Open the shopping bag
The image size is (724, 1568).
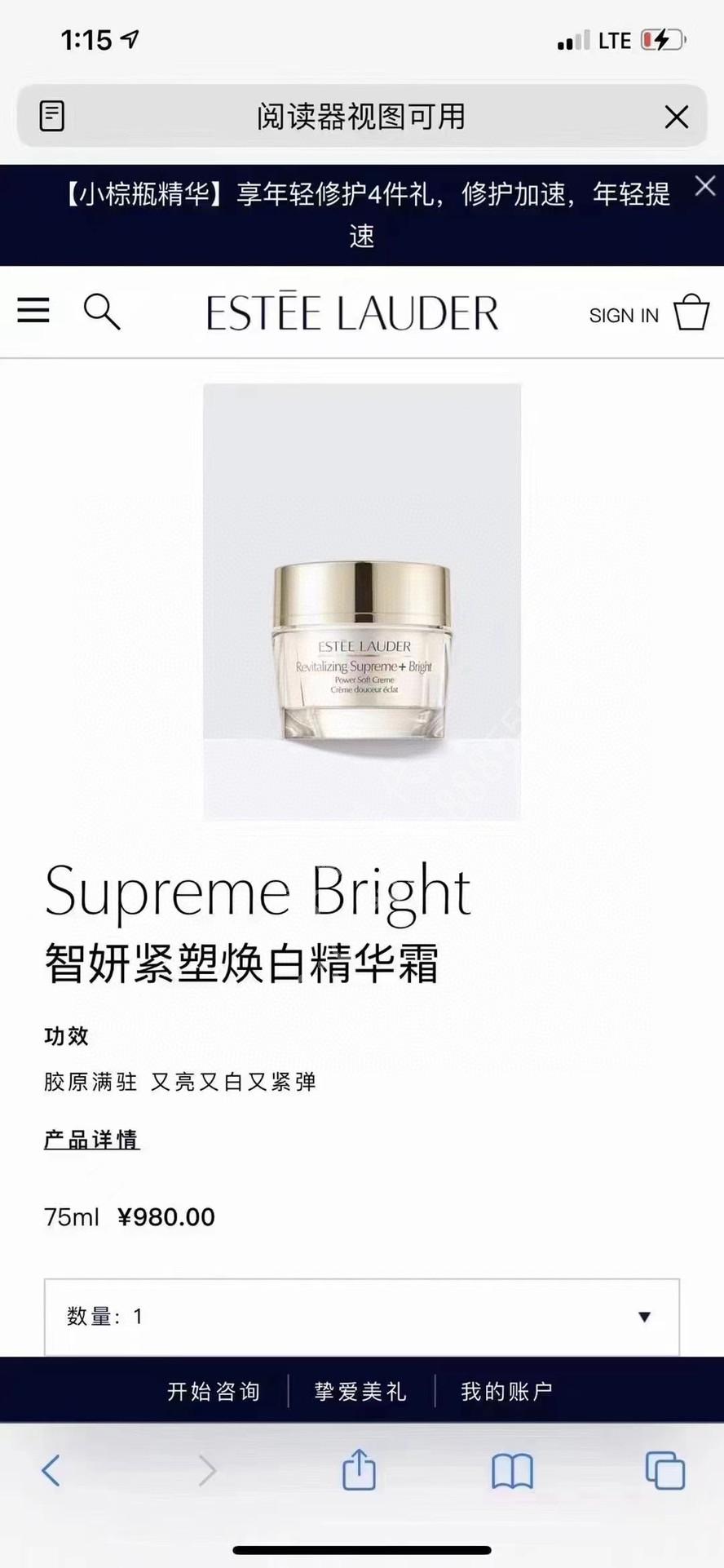pos(691,312)
